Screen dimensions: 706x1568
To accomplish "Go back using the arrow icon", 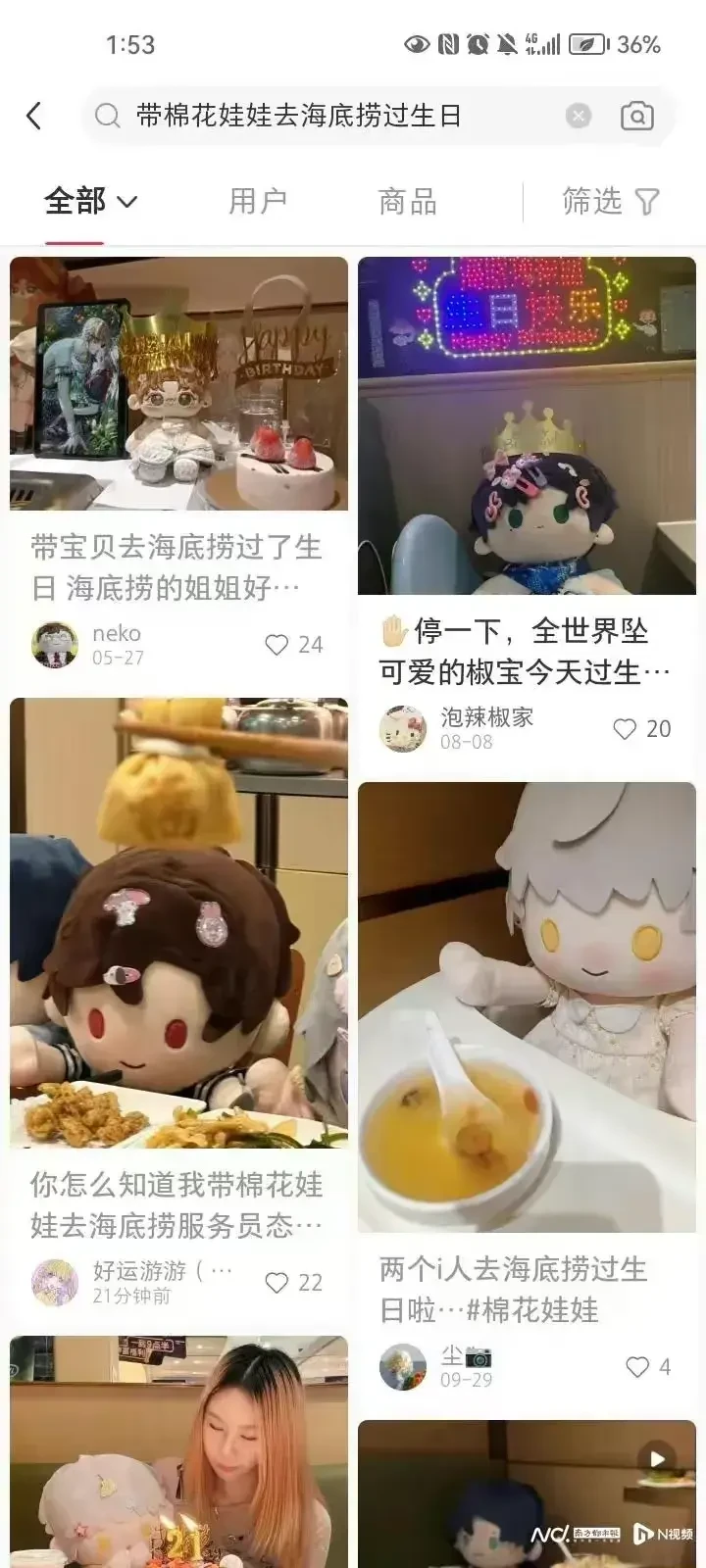I will pyautogui.click(x=34, y=116).
